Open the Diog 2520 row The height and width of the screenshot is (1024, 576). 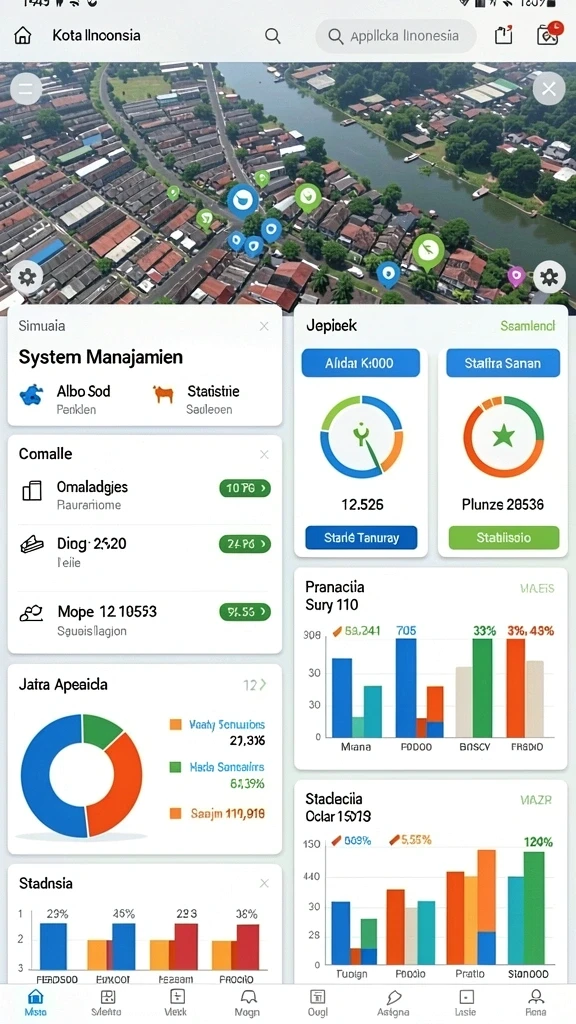(145, 552)
